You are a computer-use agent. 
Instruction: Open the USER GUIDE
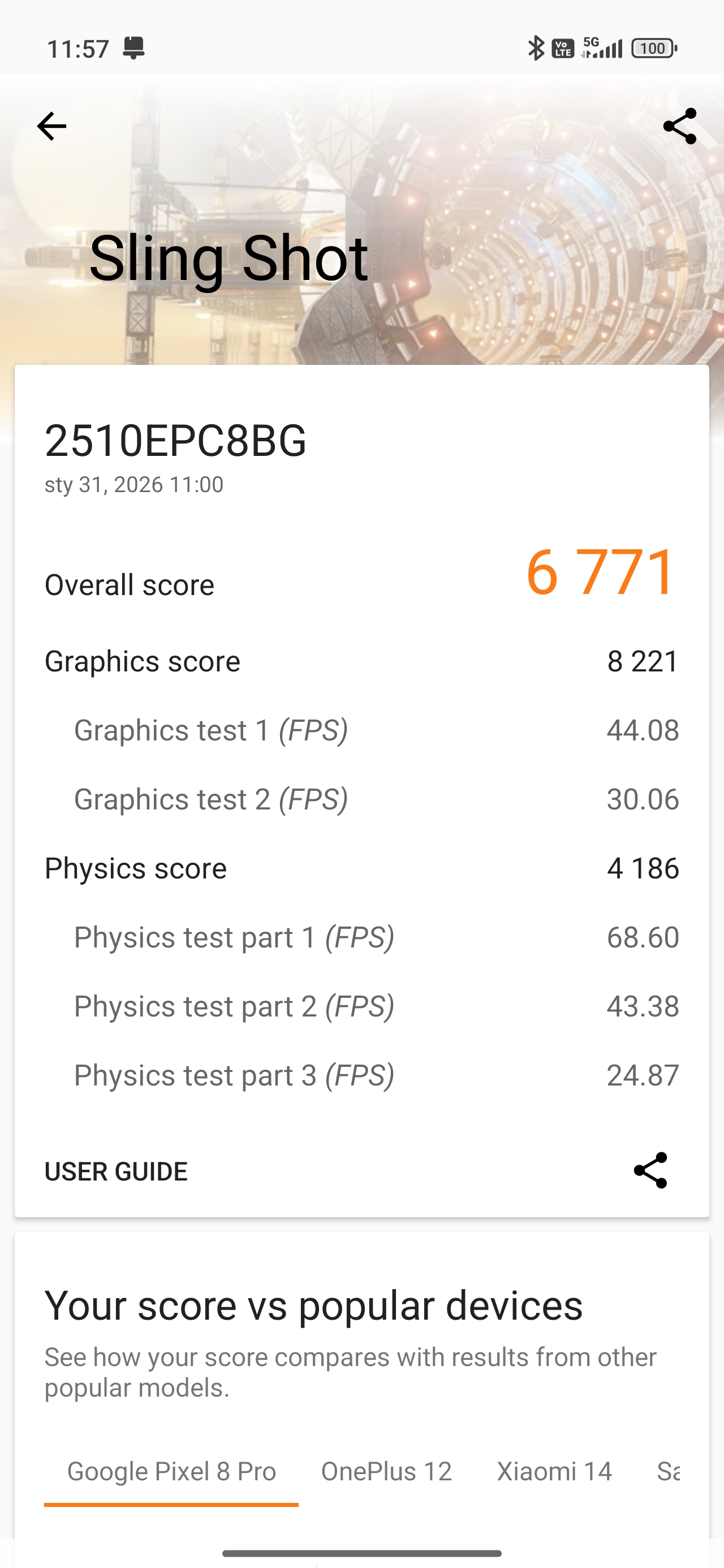click(x=116, y=1171)
